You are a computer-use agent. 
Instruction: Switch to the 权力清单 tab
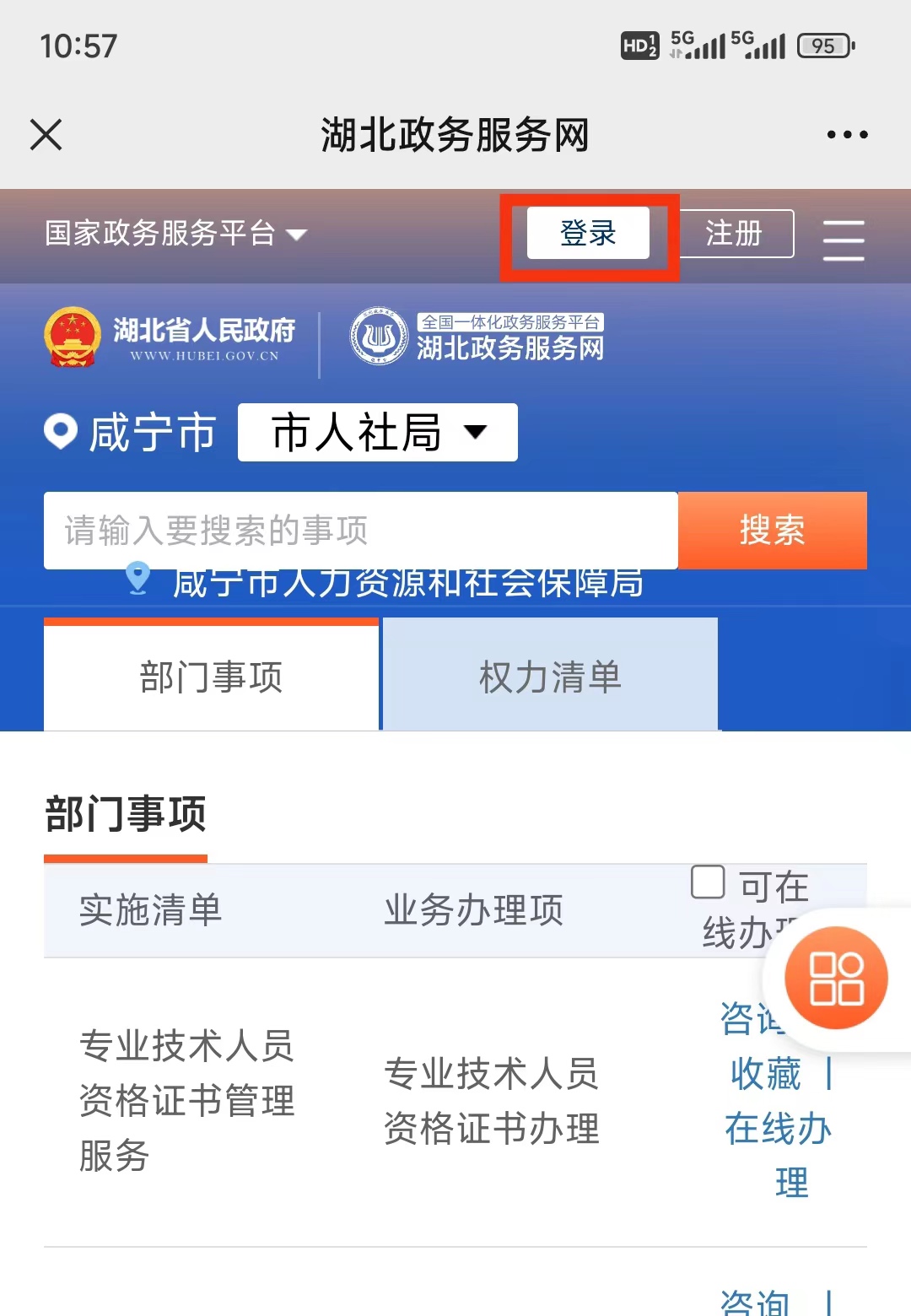(550, 677)
